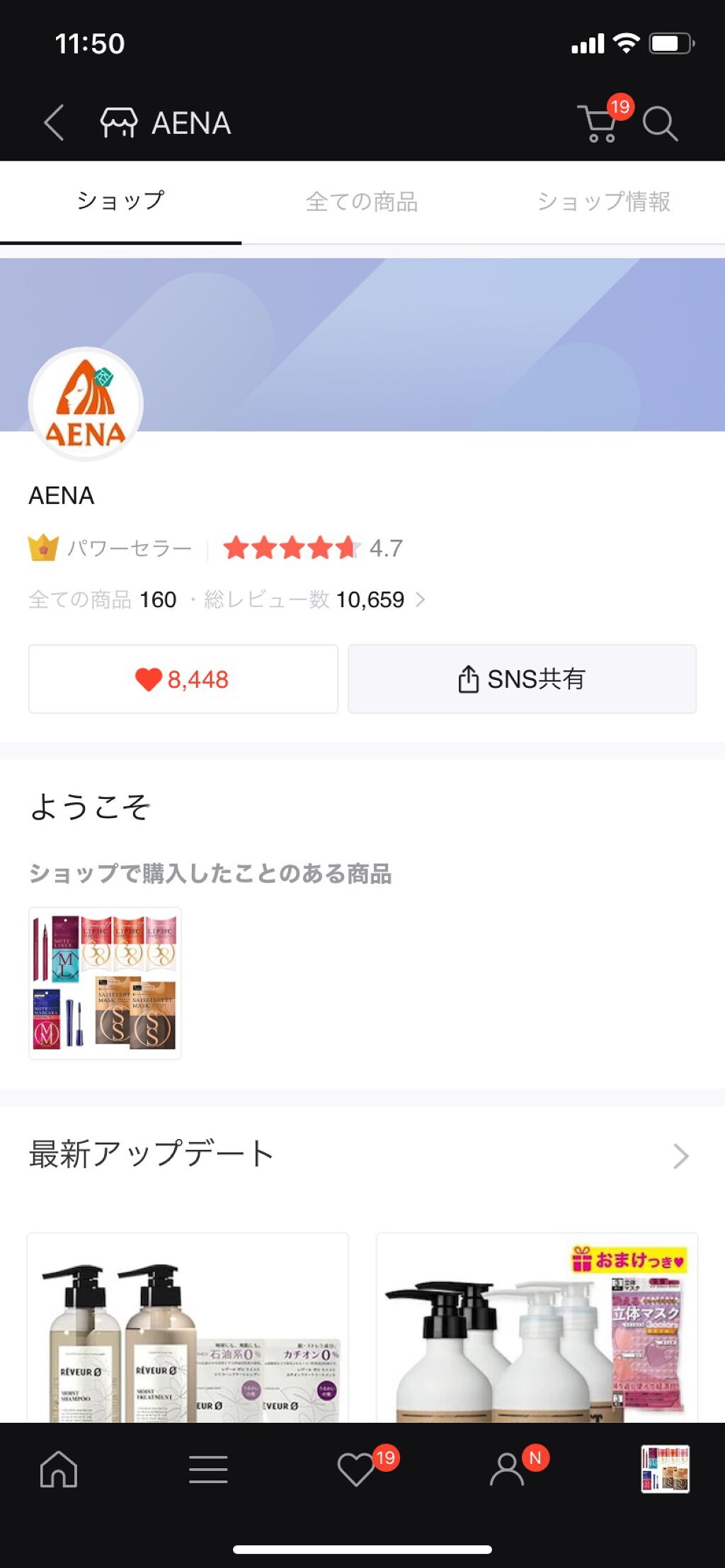This screenshot has height=1568, width=725.
Task: Go back from the AENA shop page
Action: (x=54, y=123)
